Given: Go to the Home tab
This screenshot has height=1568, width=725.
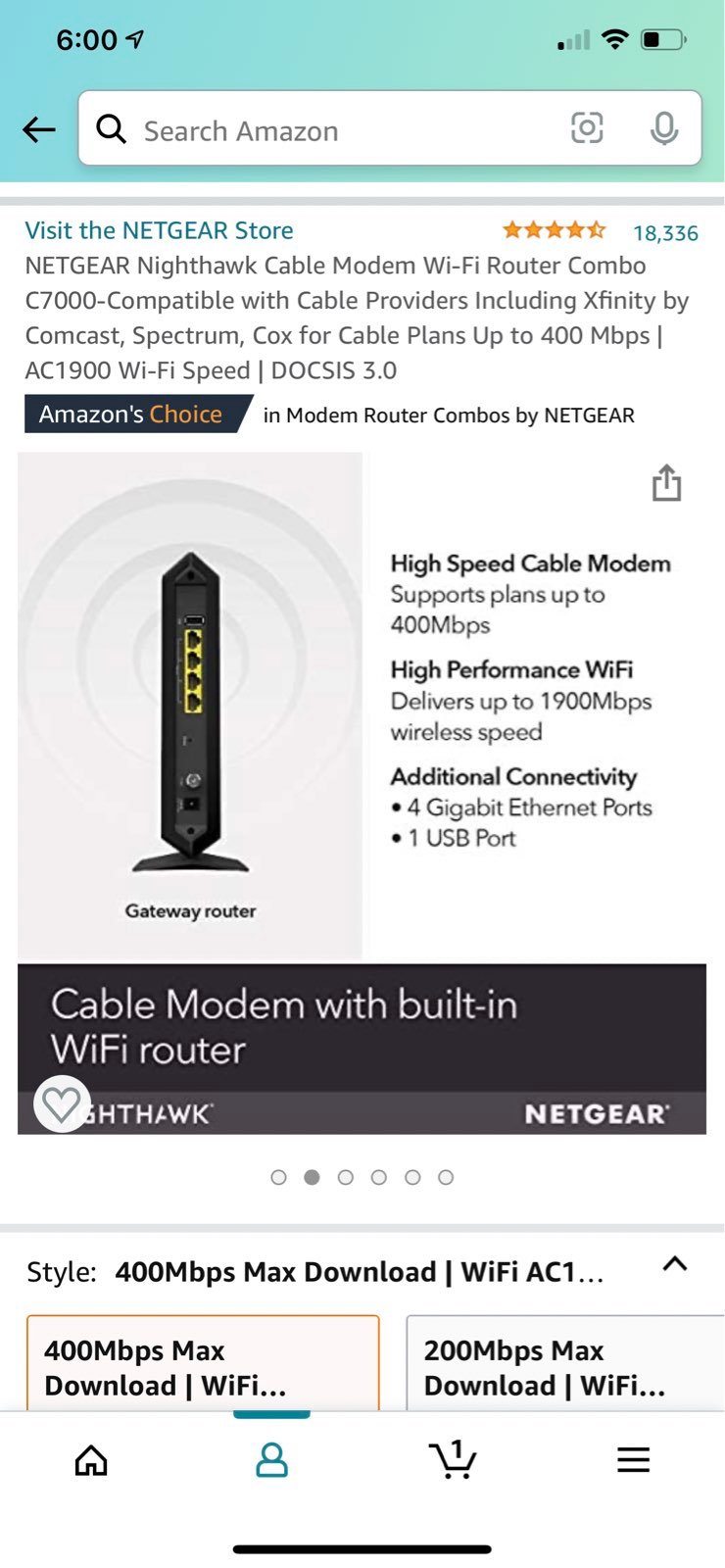Looking at the screenshot, I should point(91,1460).
